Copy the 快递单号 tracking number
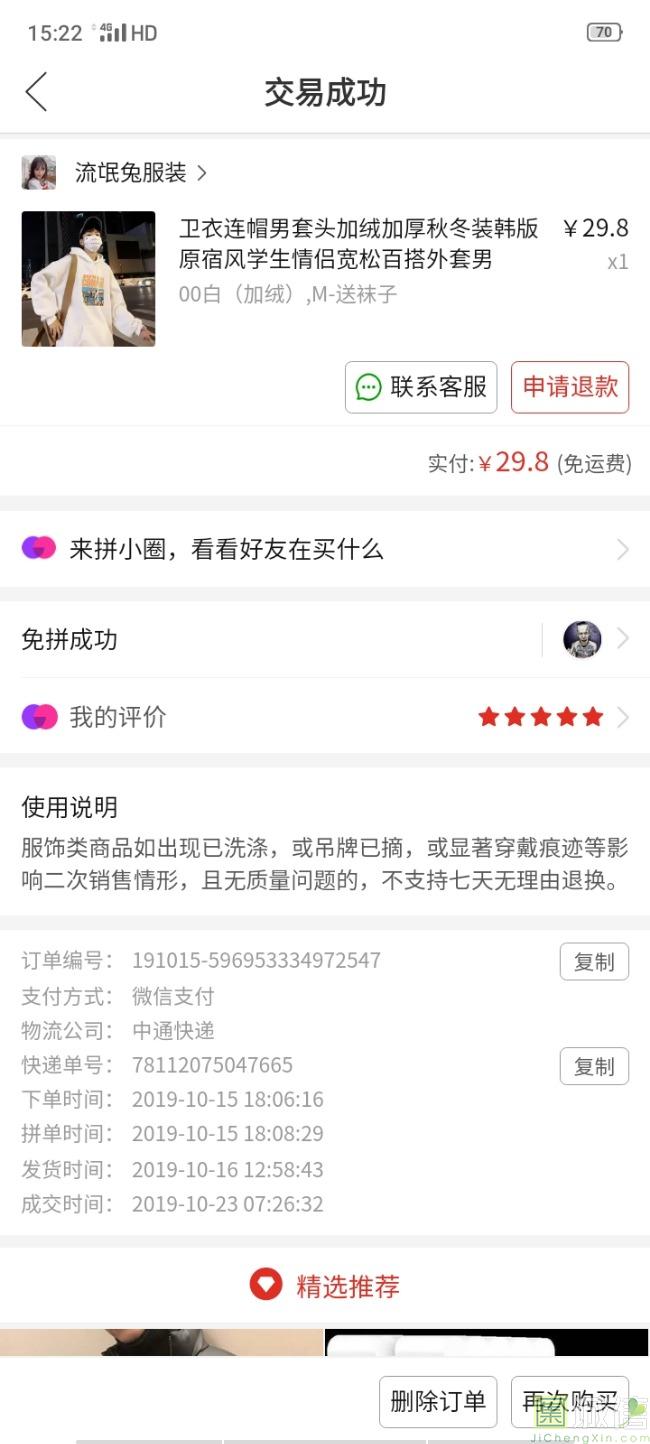The height and width of the screenshot is (1444, 650). 594,1066
